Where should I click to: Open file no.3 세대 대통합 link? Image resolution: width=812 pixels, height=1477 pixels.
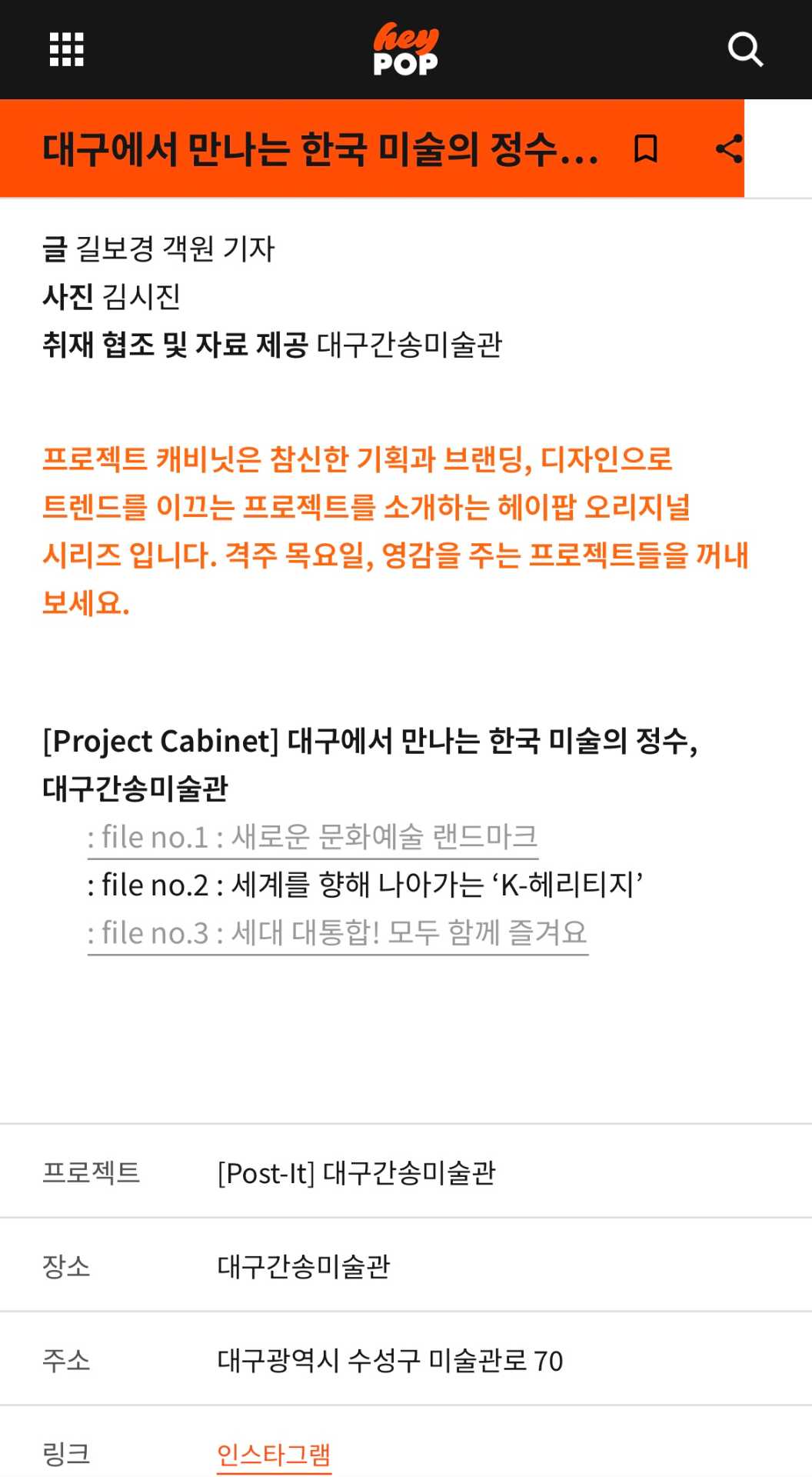pyautogui.click(x=338, y=933)
